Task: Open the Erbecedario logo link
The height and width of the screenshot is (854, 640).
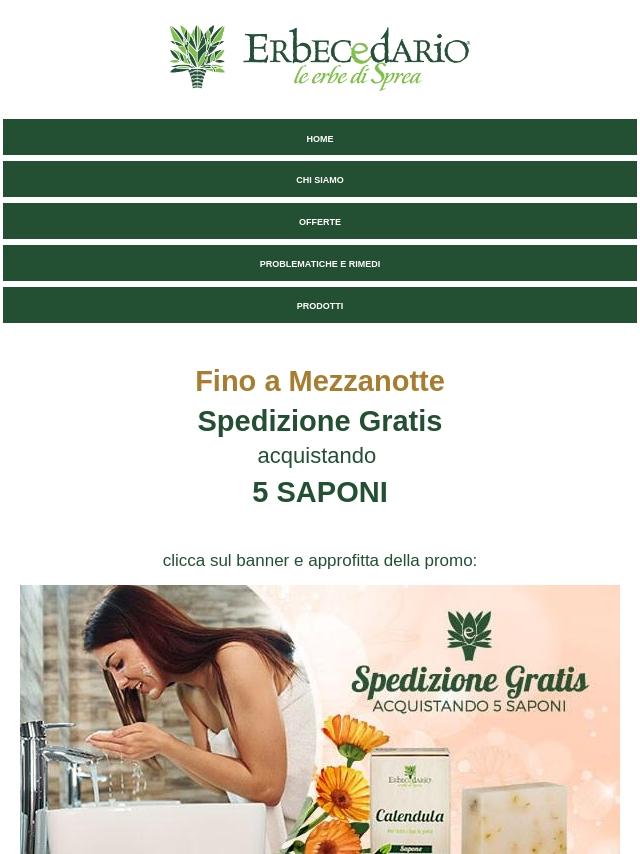Action: tap(320, 58)
